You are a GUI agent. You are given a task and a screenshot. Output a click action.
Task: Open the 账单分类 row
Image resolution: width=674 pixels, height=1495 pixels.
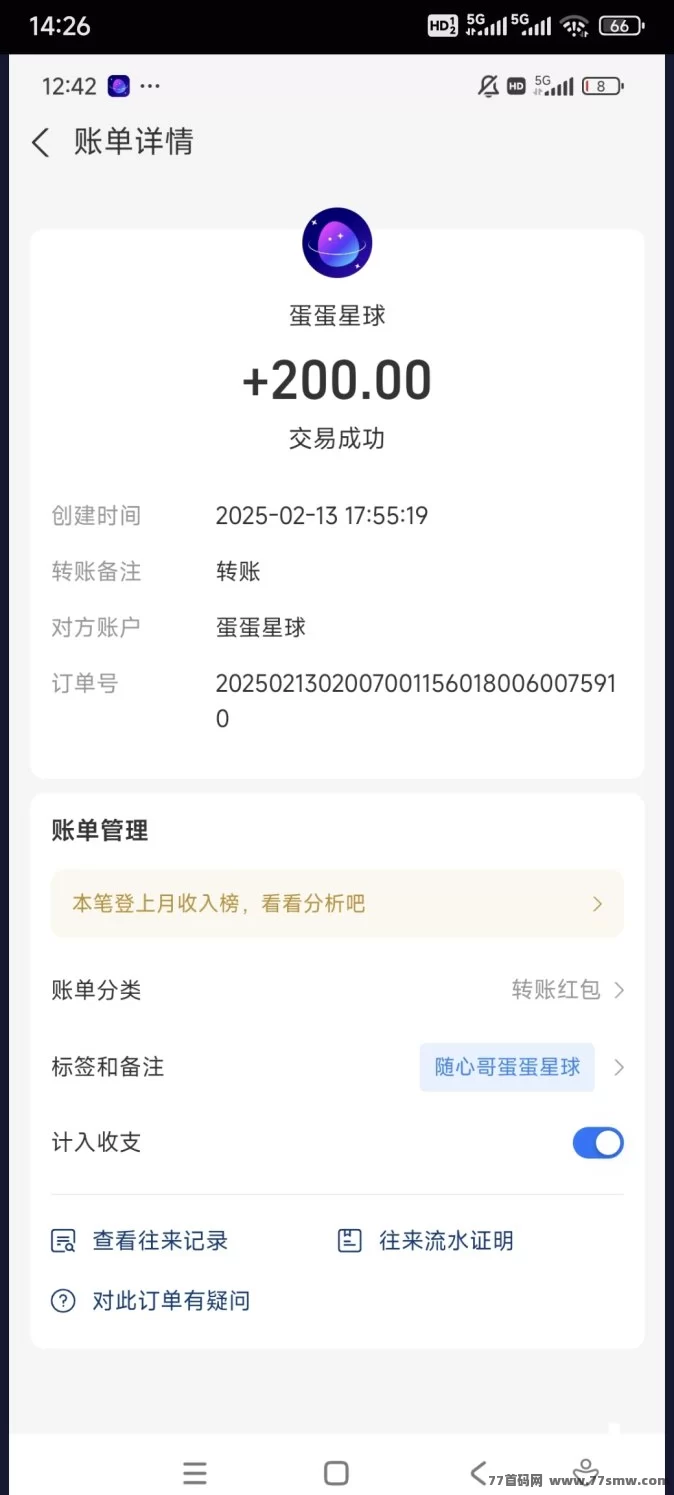tap(337, 990)
